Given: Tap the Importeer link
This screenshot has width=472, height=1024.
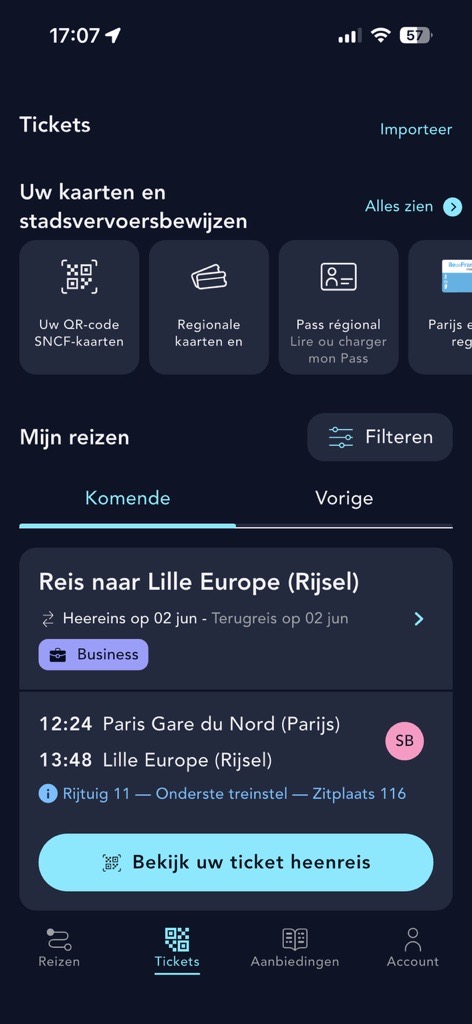Looking at the screenshot, I should tap(415, 129).
